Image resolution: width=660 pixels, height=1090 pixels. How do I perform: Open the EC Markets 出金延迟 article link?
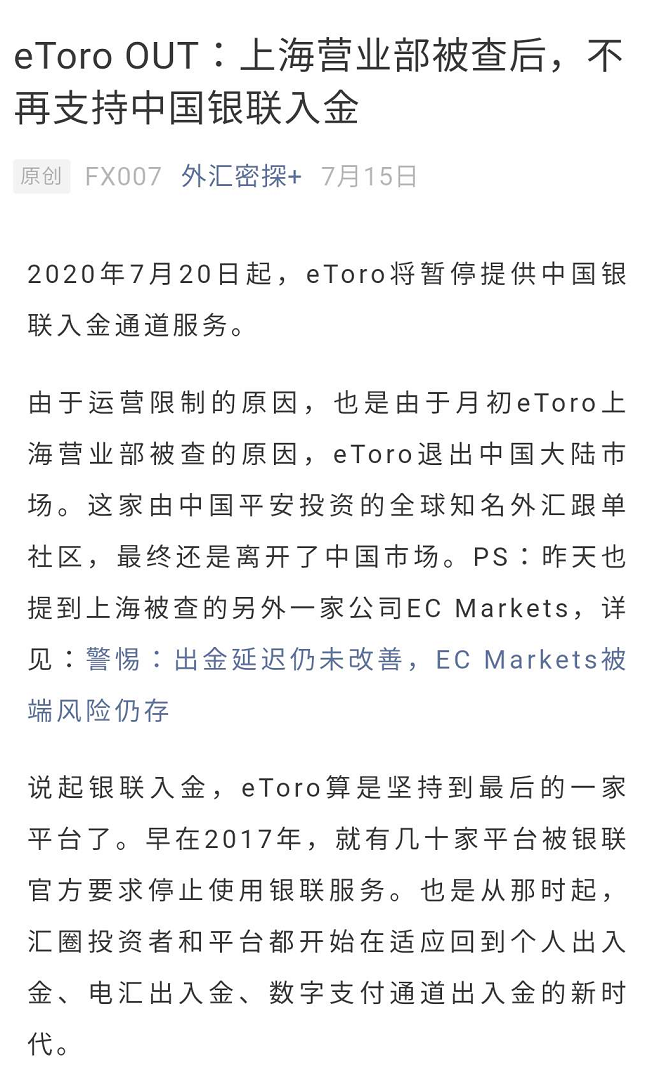355,659
